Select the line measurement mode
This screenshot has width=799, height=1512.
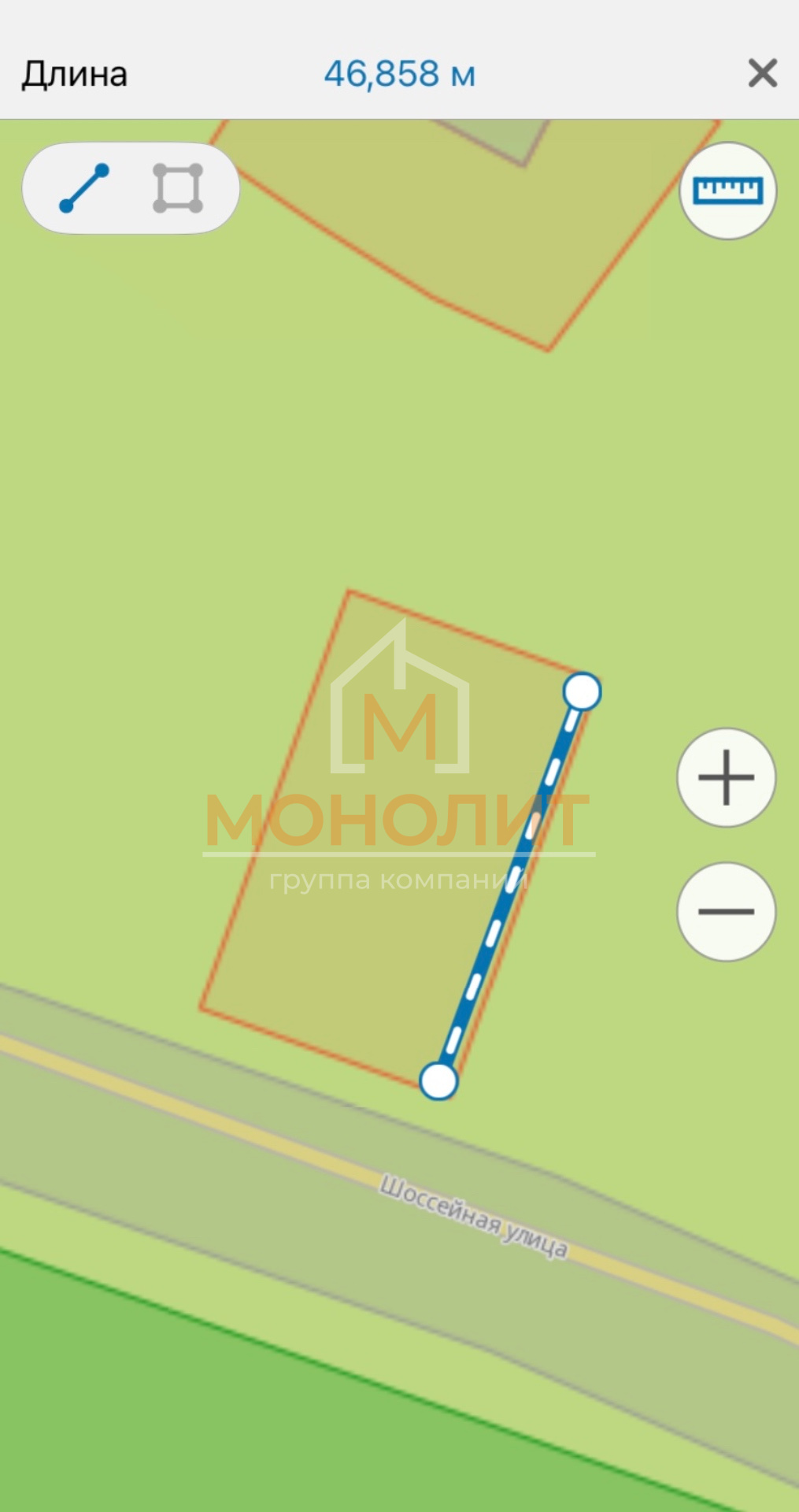pos(84,188)
